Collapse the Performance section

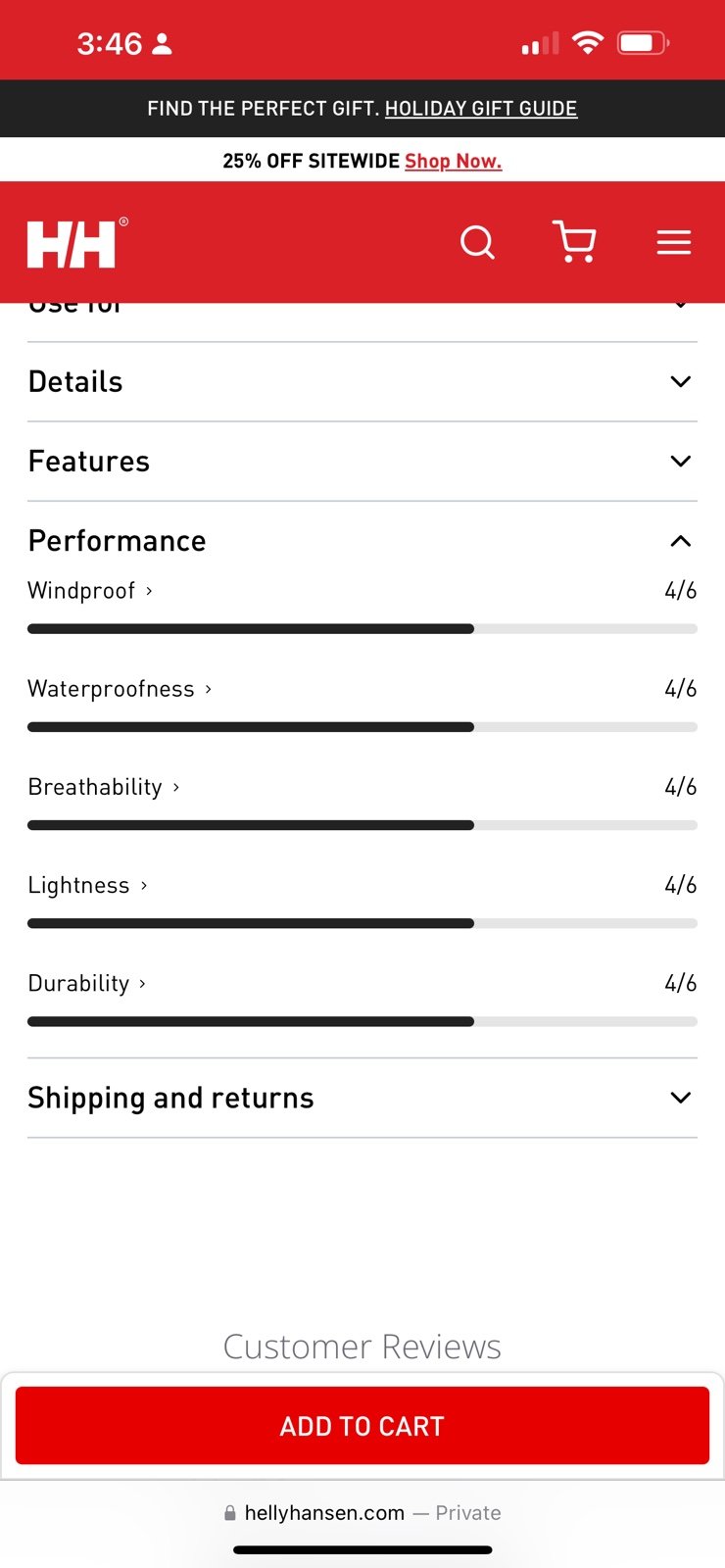(x=362, y=541)
